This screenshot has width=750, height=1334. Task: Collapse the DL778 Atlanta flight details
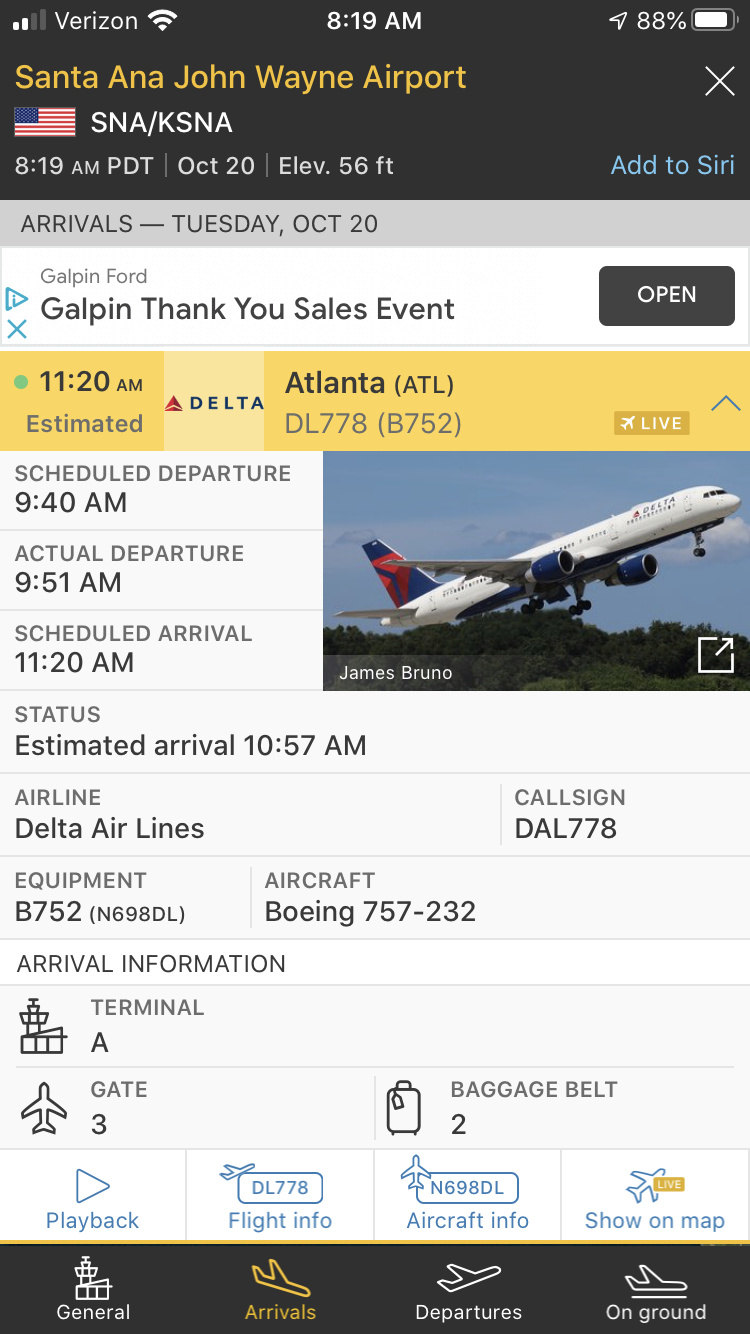tap(725, 404)
